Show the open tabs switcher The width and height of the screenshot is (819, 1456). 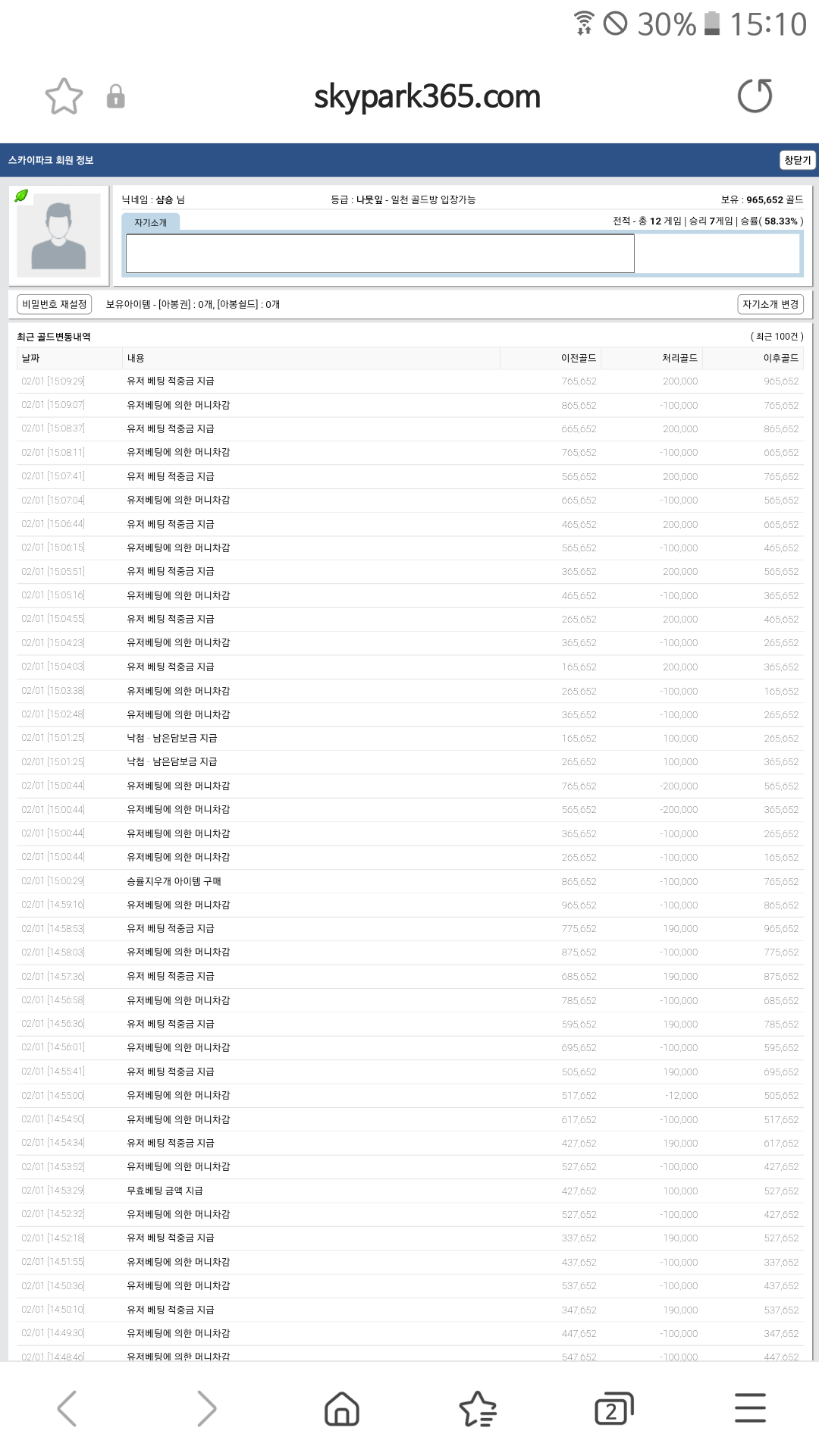[614, 1409]
